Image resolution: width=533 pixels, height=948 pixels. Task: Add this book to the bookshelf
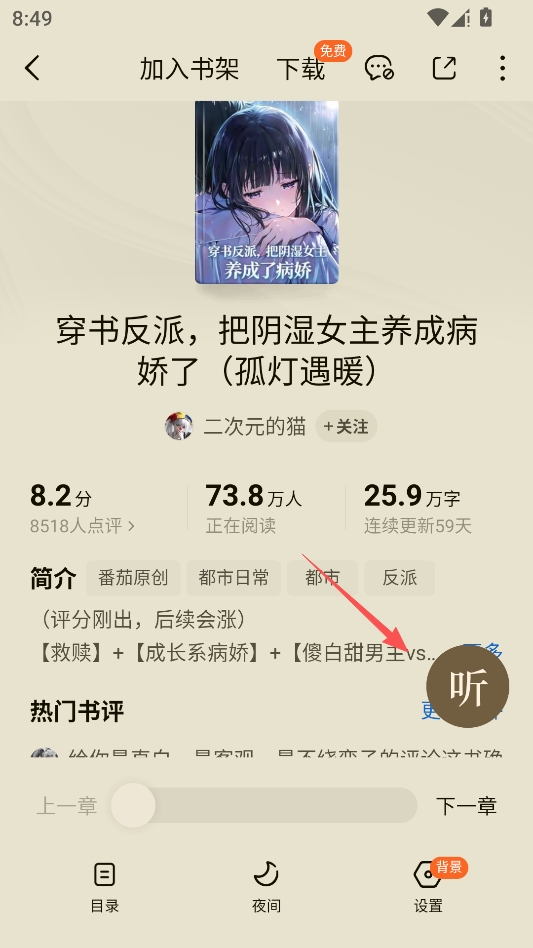189,69
